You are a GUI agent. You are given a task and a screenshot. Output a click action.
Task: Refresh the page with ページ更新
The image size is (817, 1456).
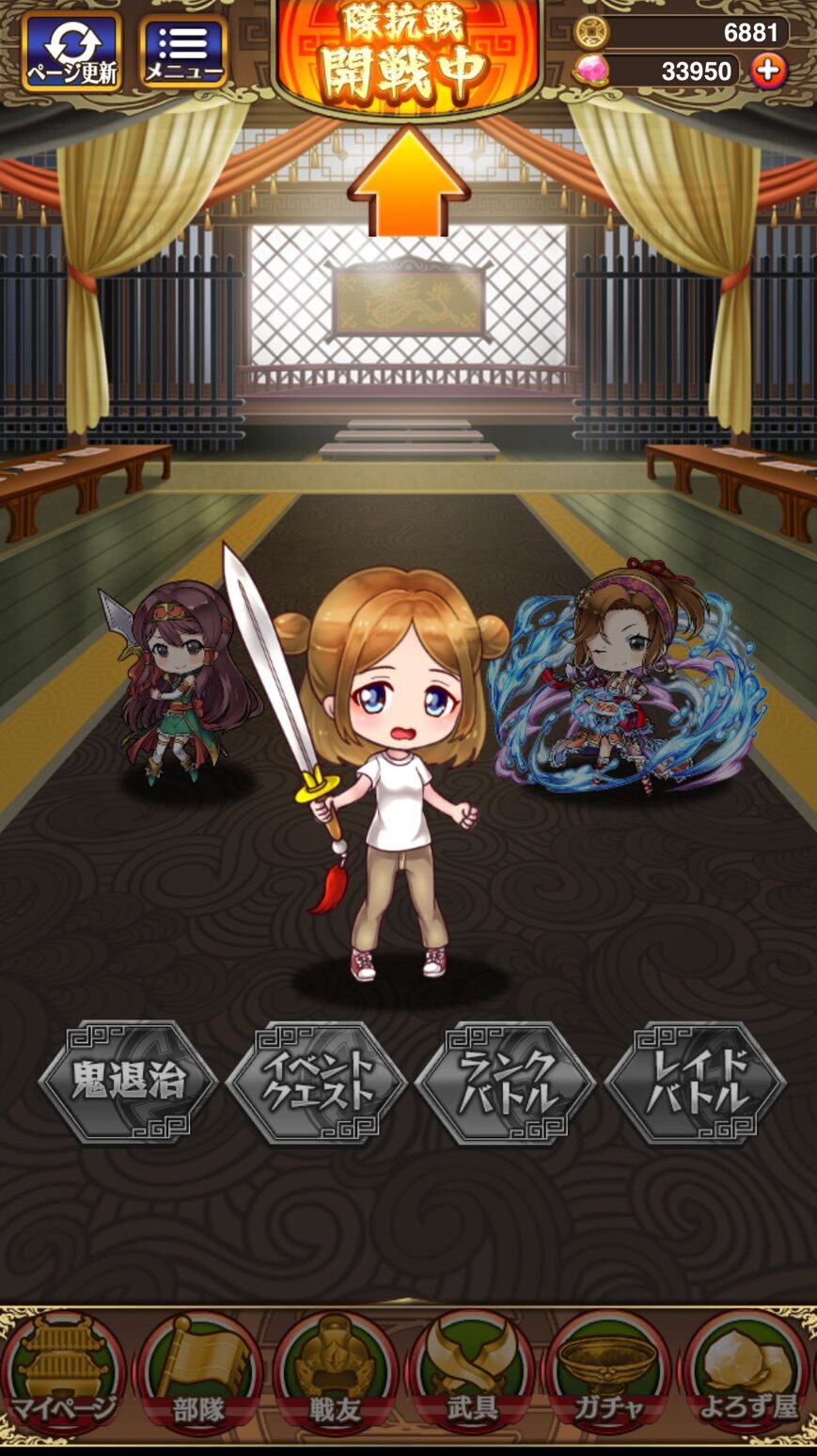point(71,51)
